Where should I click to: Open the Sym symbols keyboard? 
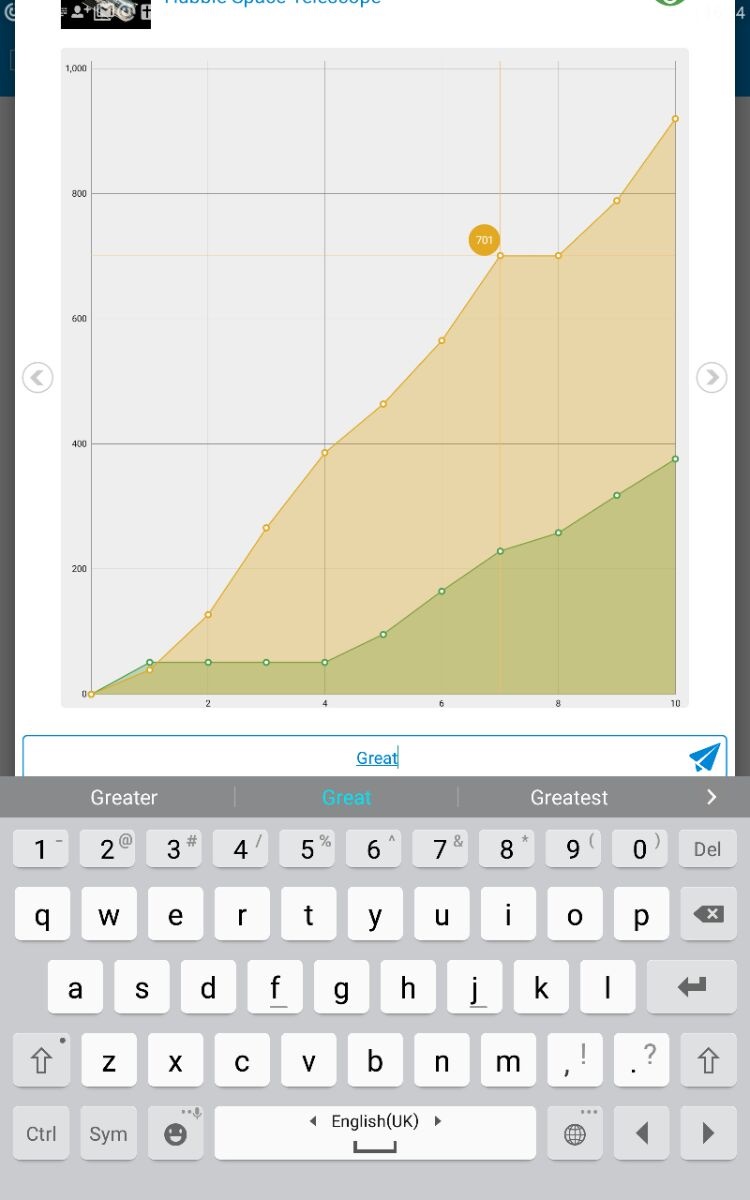click(108, 1133)
